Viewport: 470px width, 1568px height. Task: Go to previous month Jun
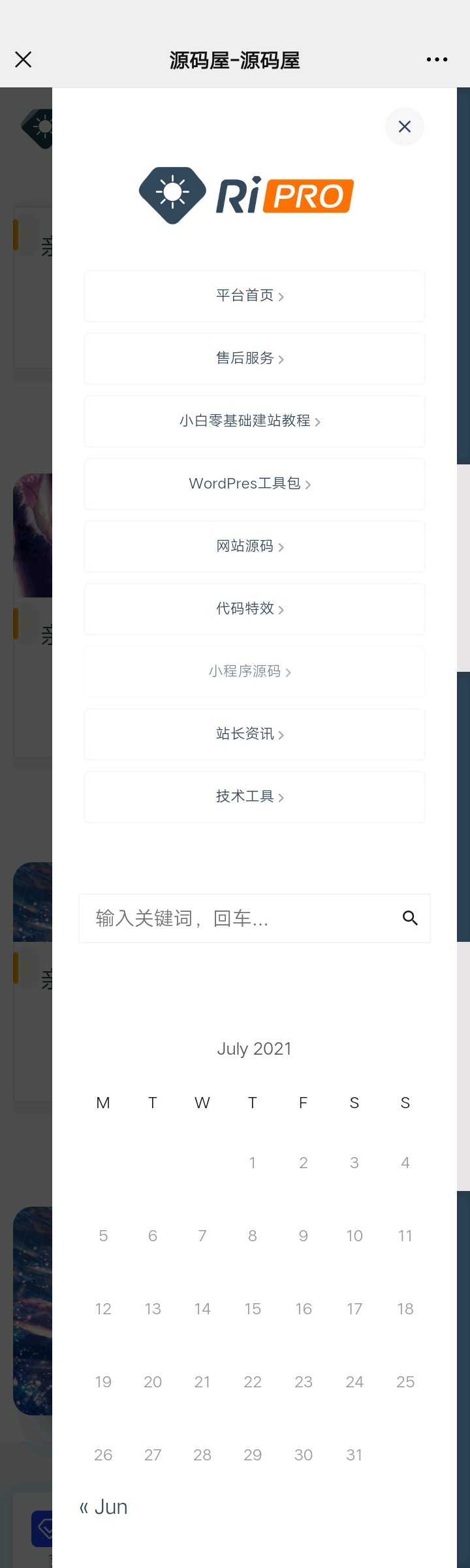pos(104,1507)
